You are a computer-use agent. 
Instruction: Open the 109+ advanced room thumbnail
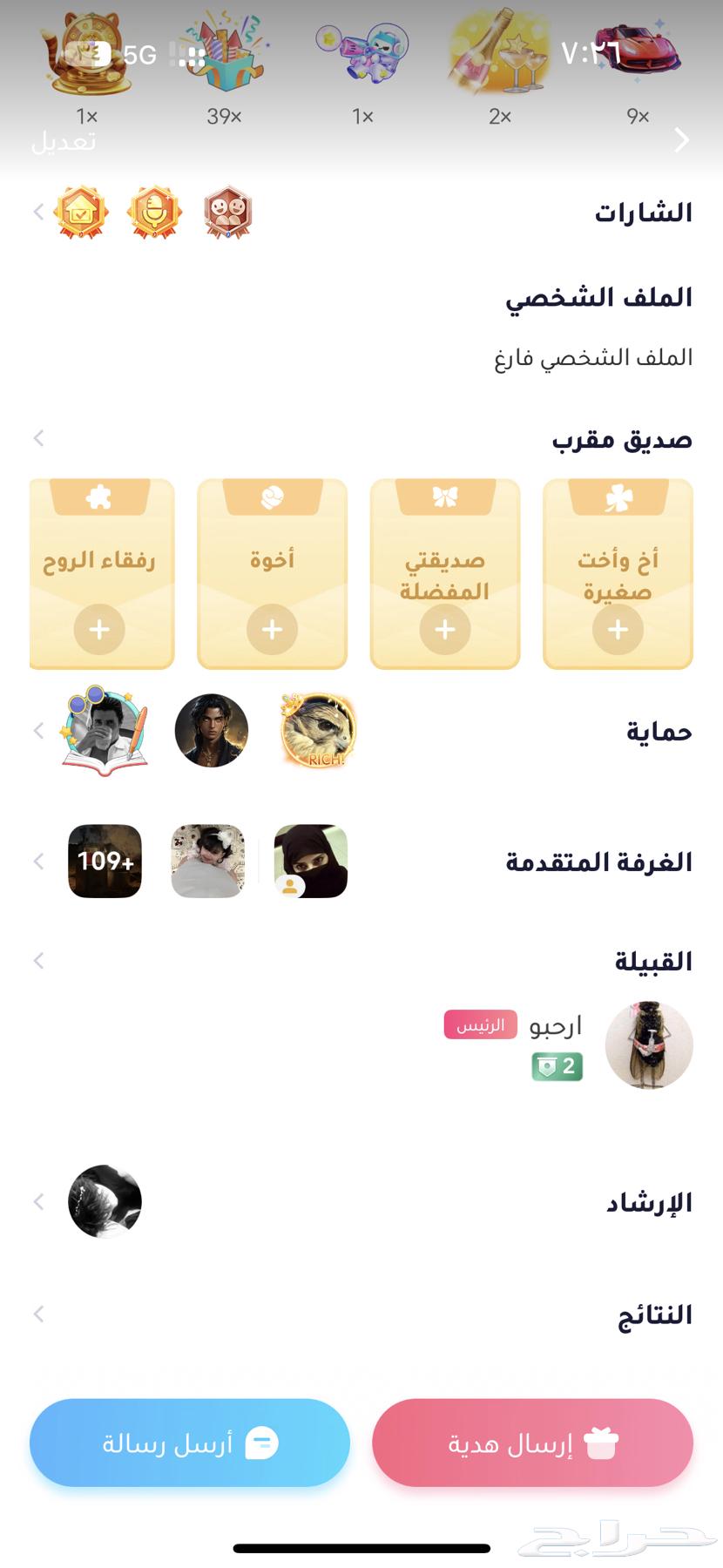[x=105, y=861]
